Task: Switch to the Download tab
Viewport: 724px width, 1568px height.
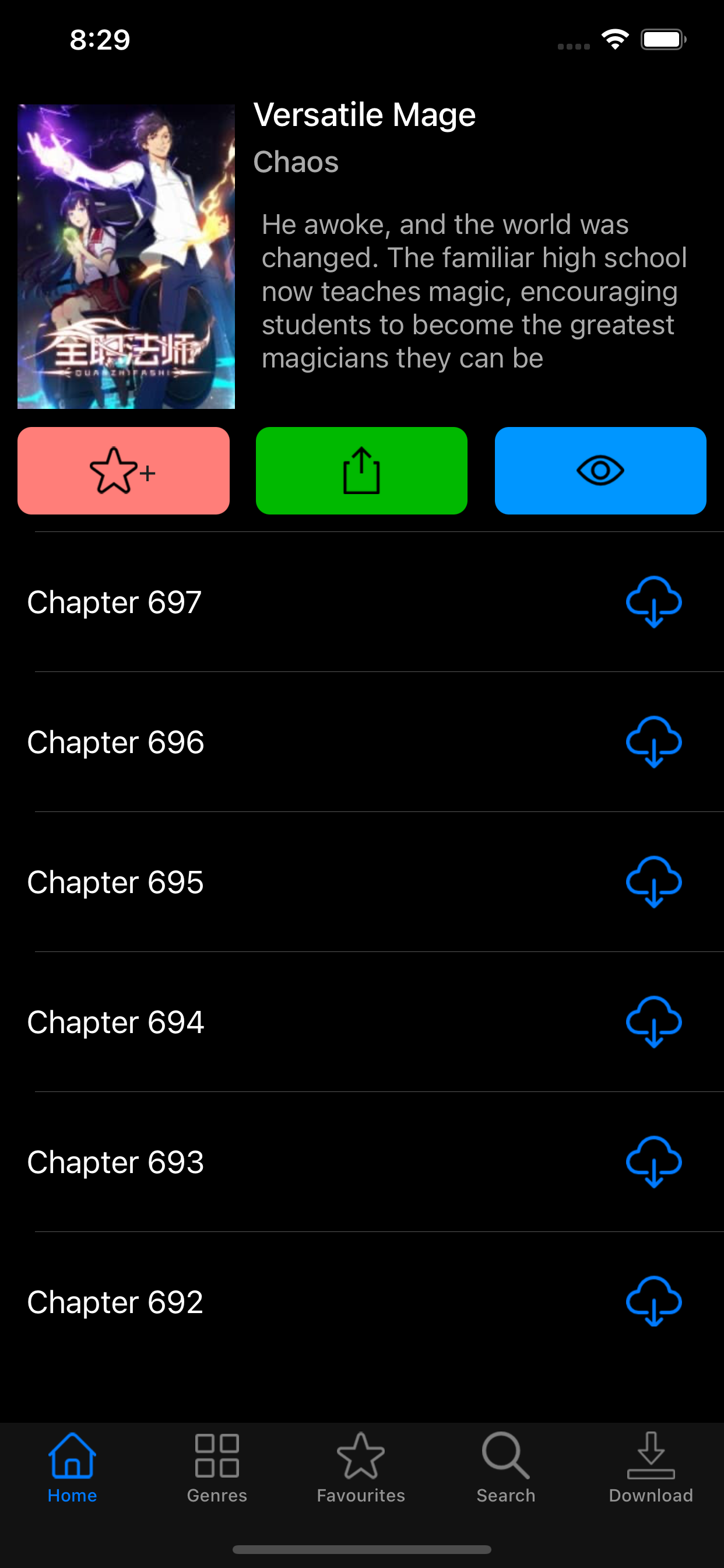Action: point(651,1468)
